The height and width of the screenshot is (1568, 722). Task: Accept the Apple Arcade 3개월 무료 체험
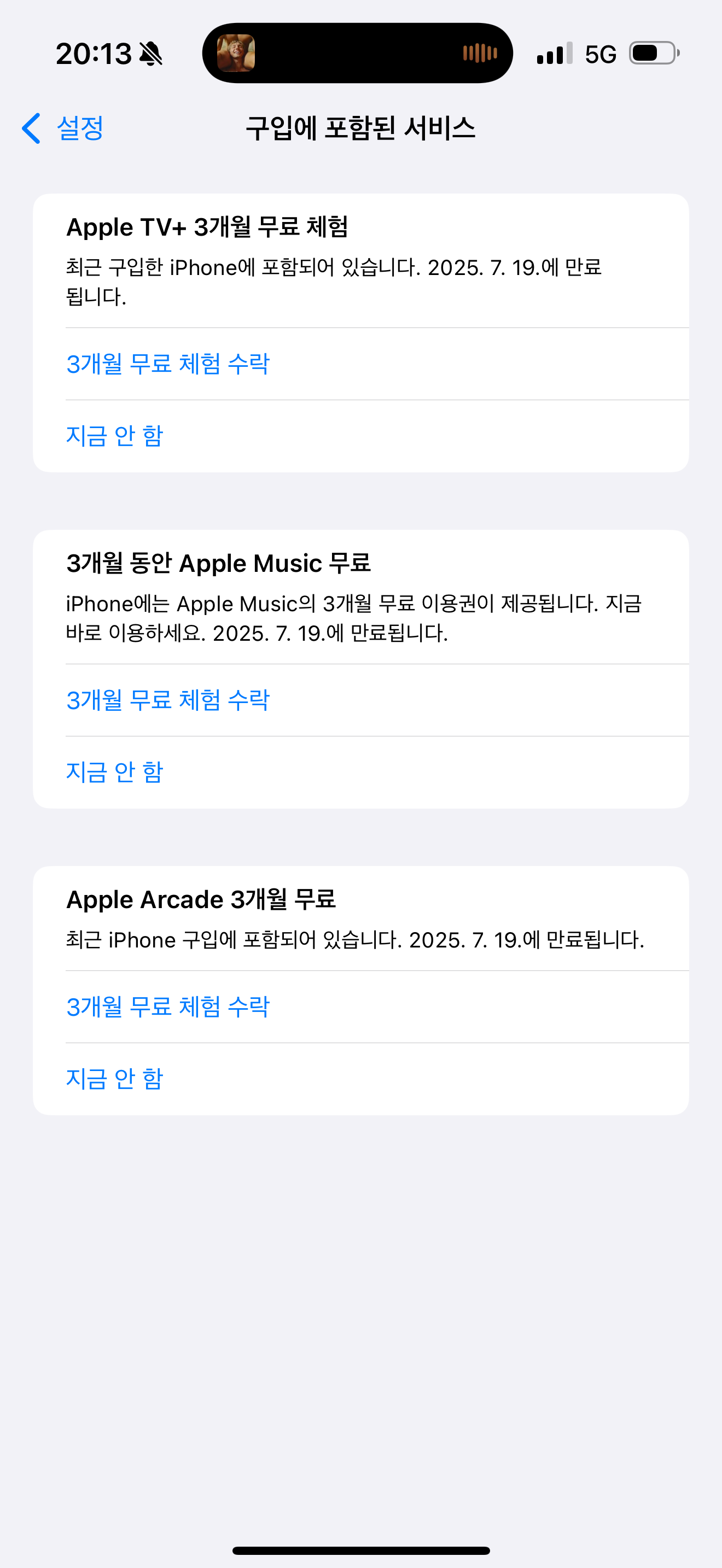(x=167, y=1007)
